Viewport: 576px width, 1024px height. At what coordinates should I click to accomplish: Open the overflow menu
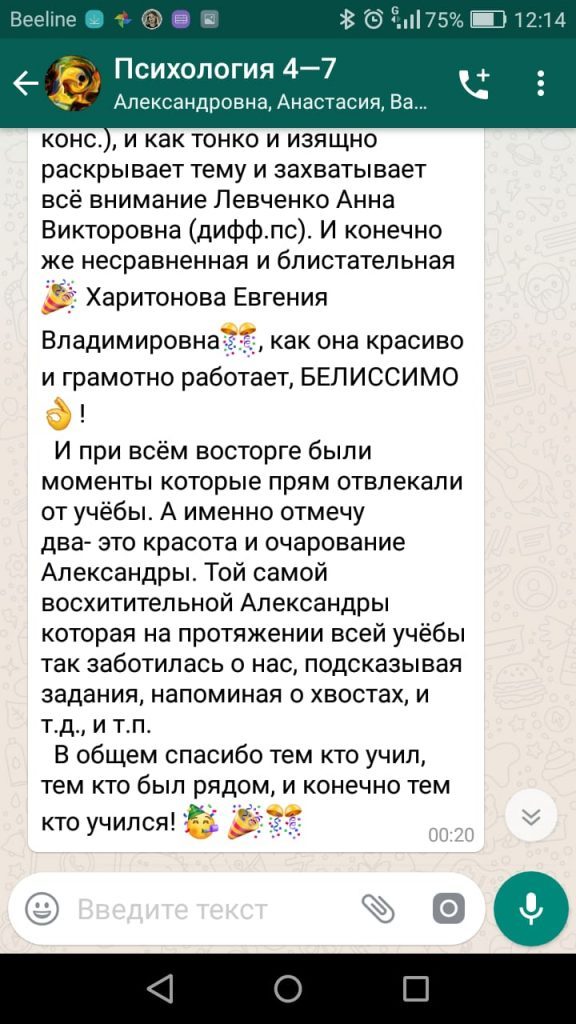pos(540,84)
